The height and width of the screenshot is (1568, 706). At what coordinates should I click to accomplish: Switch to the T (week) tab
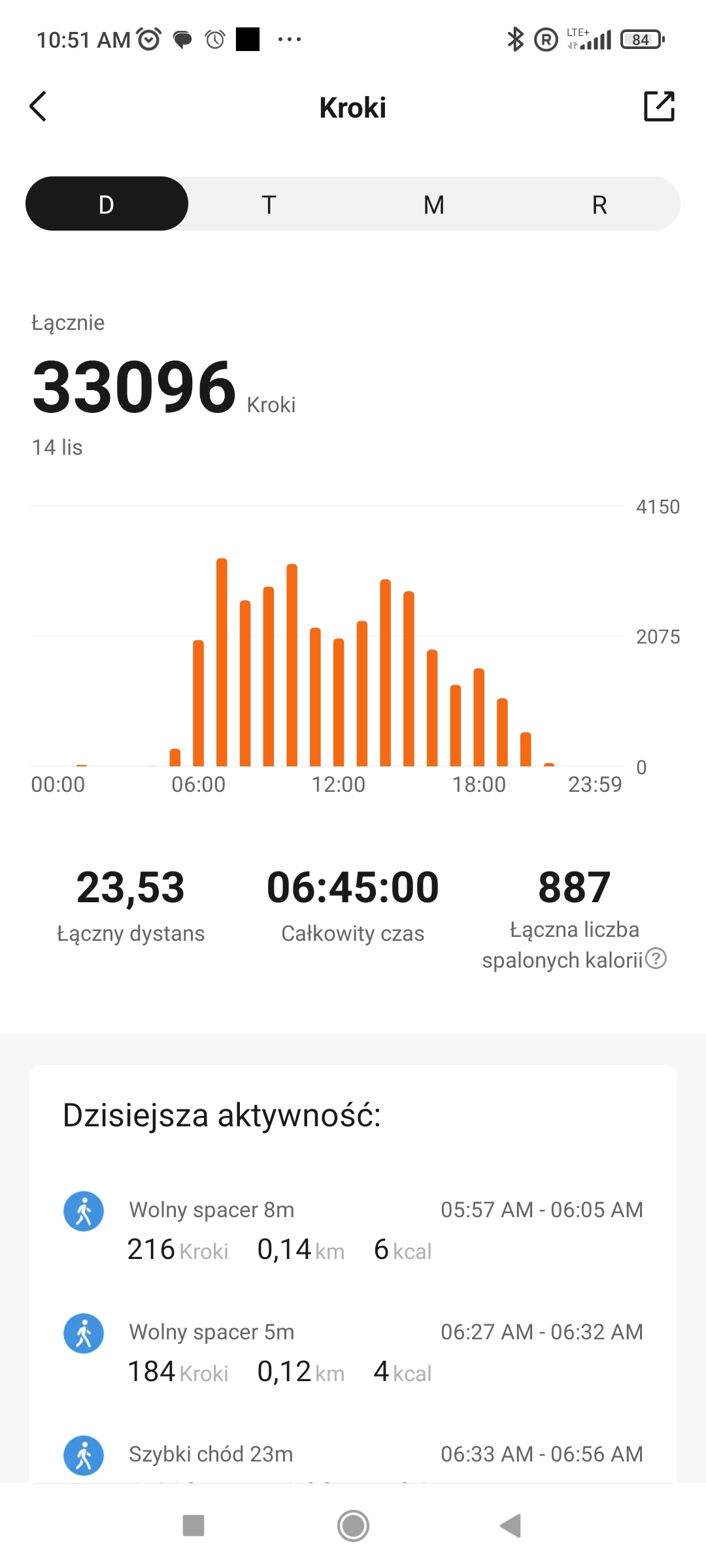click(269, 204)
